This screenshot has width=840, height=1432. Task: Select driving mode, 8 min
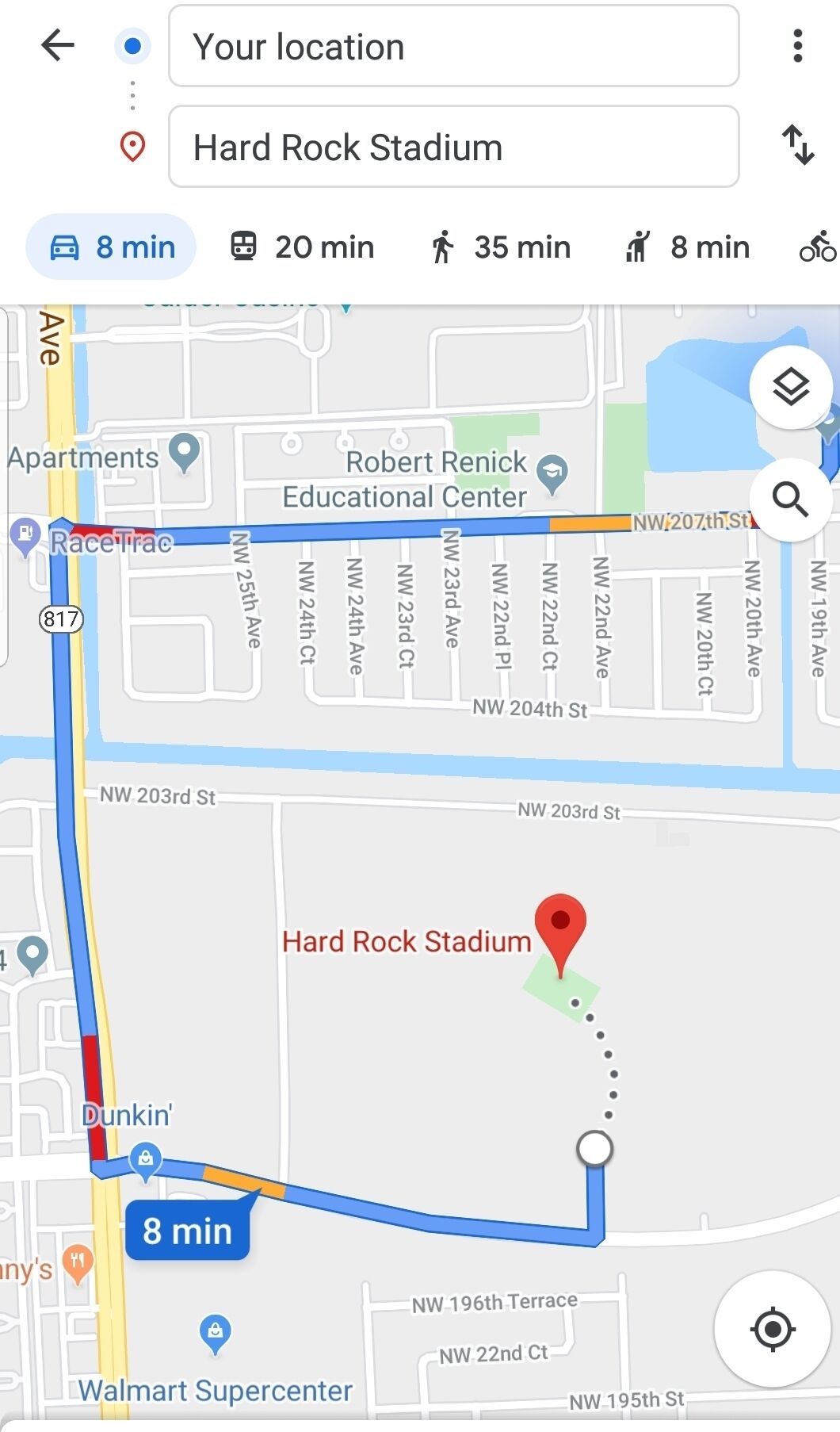tap(111, 247)
